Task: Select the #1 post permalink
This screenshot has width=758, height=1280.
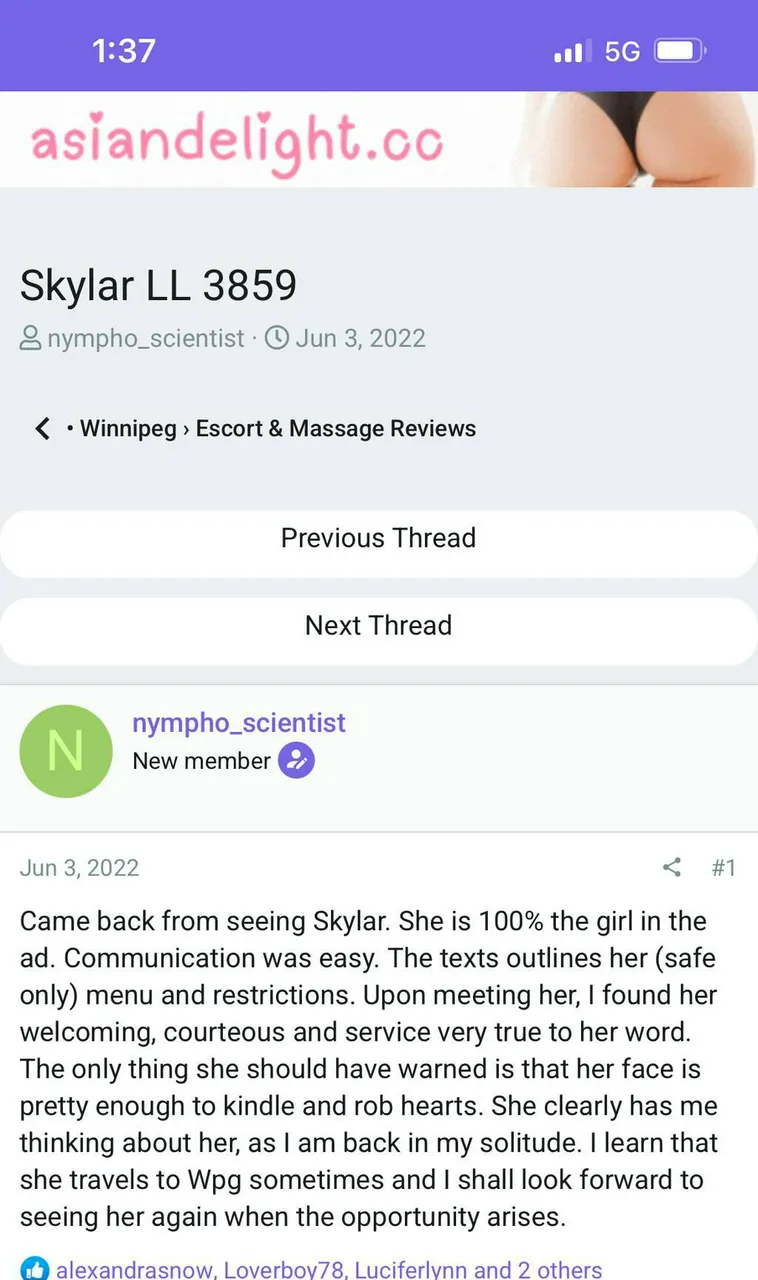Action: click(723, 868)
